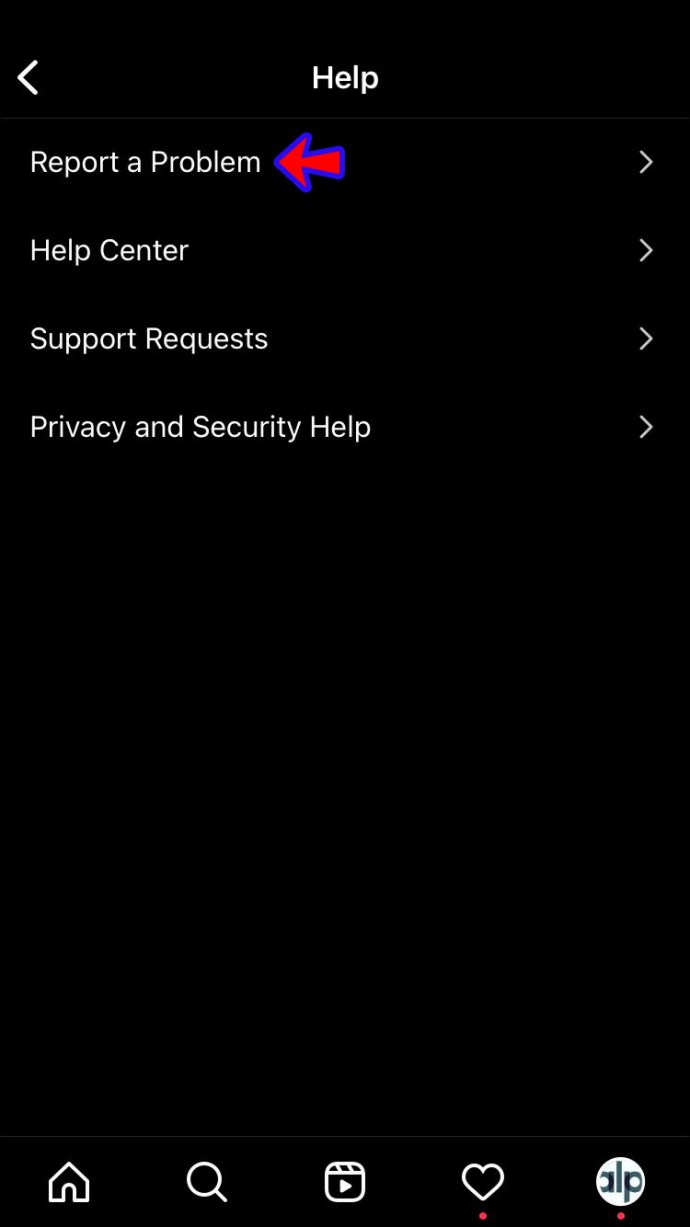Open the profile tab avatar
Image resolution: width=690 pixels, height=1227 pixels.
click(621, 1182)
